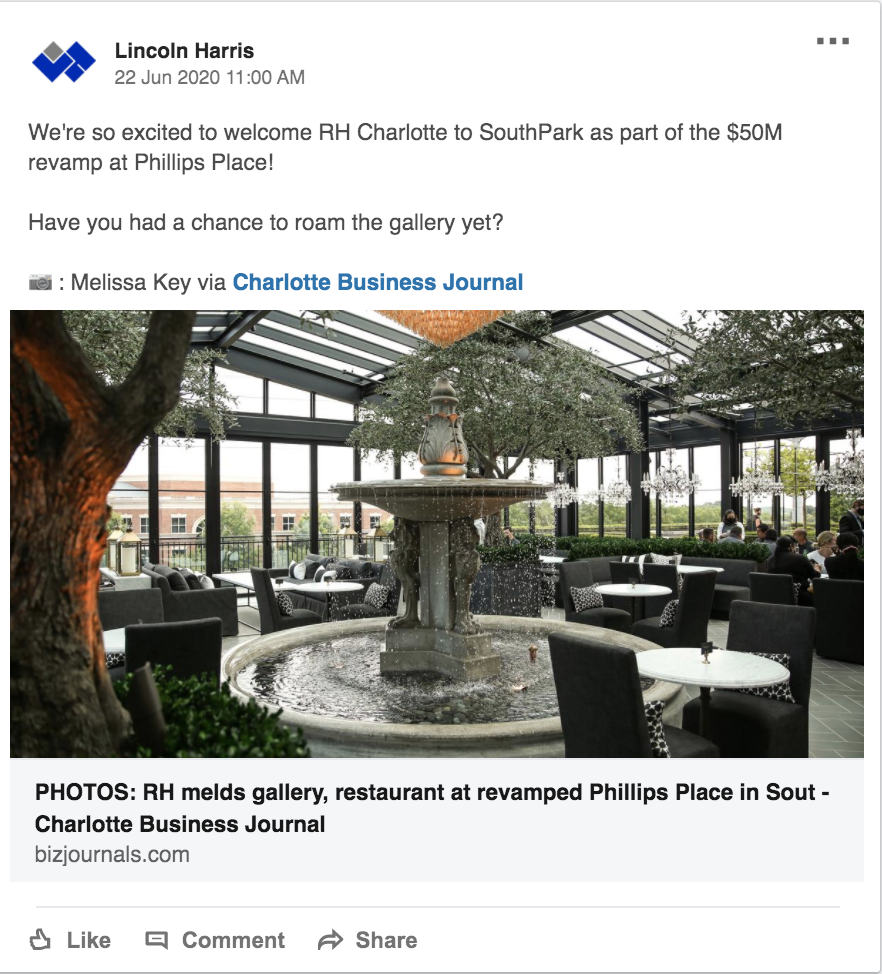Open the three-dot overflow menu
Image resolution: width=882 pixels, height=974 pixels.
[x=832, y=42]
